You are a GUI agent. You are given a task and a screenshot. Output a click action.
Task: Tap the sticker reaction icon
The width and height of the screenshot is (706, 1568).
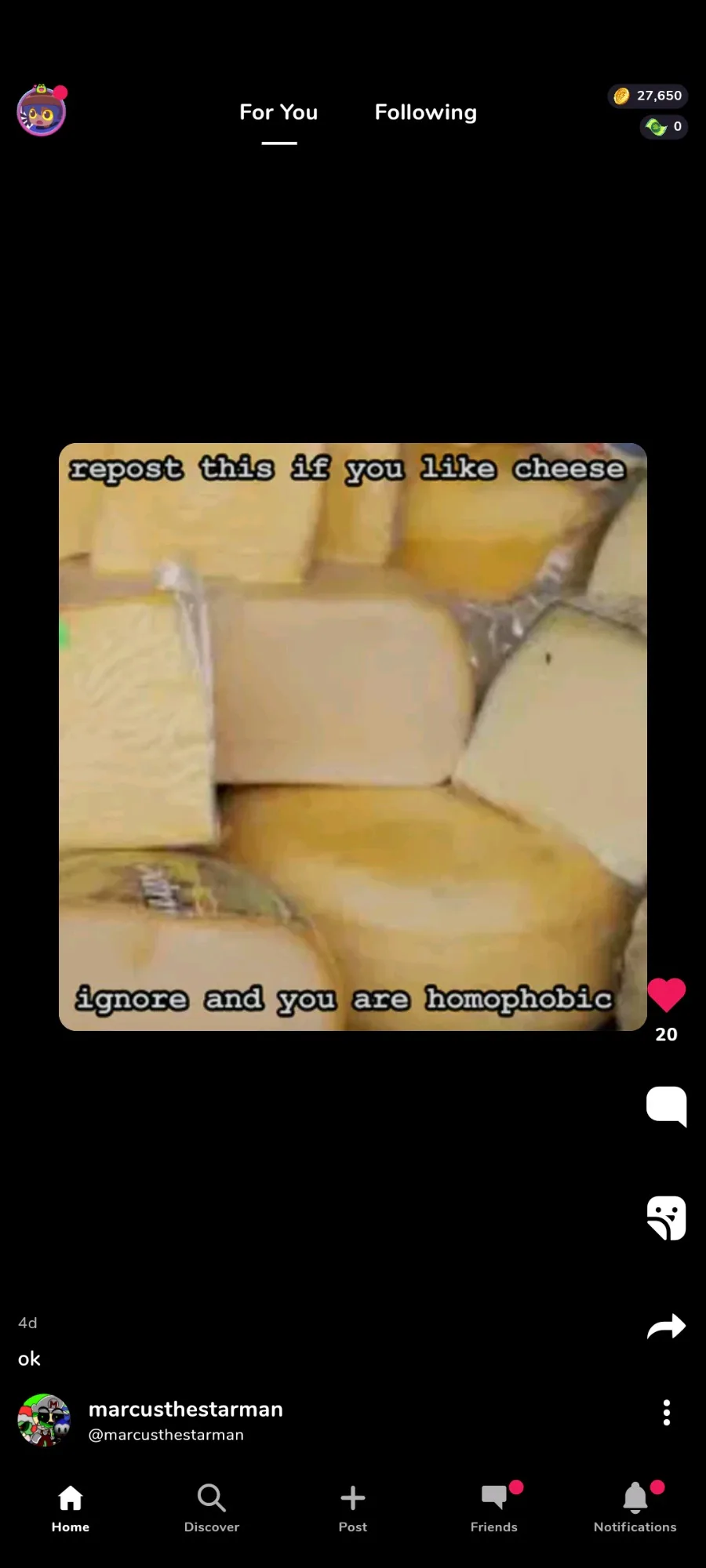pyautogui.click(x=667, y=1218)
